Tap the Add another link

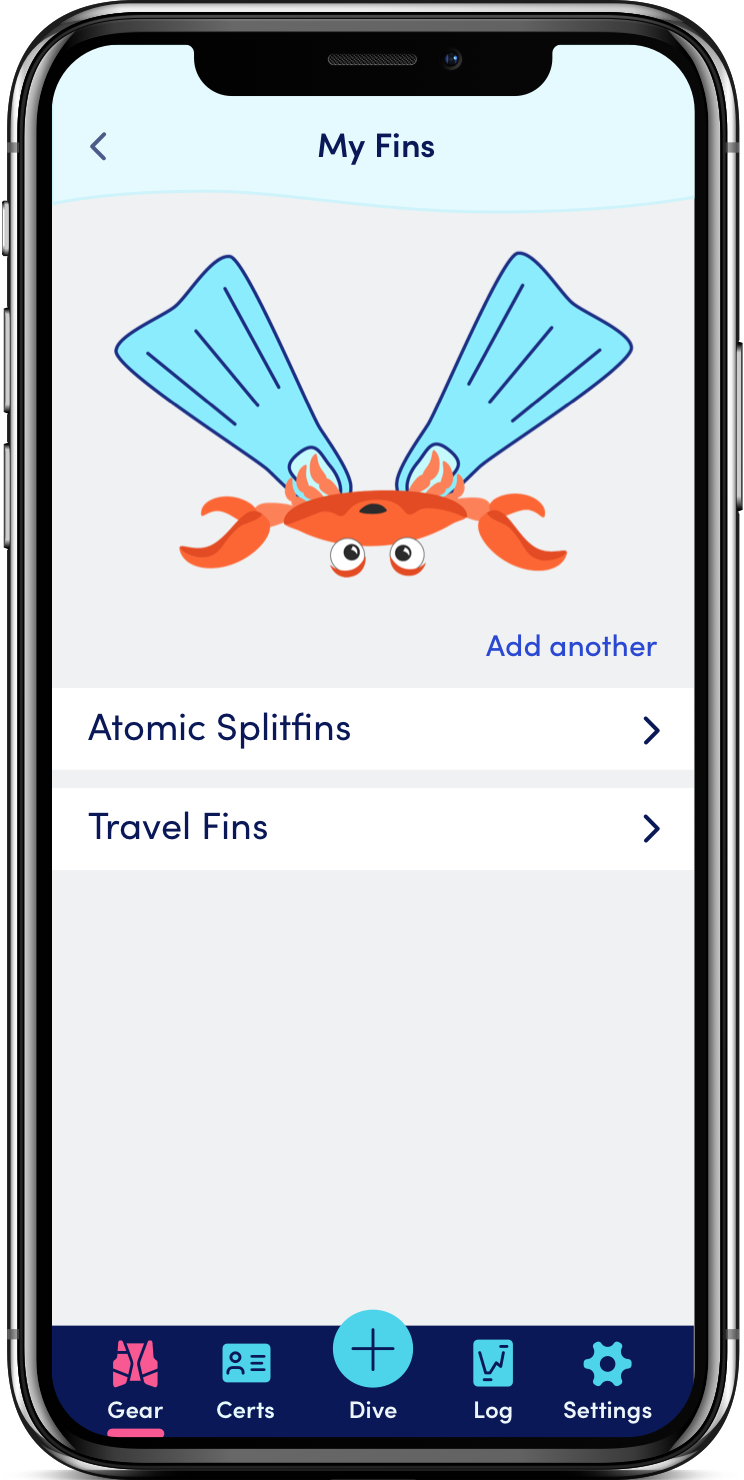(571, 646)
